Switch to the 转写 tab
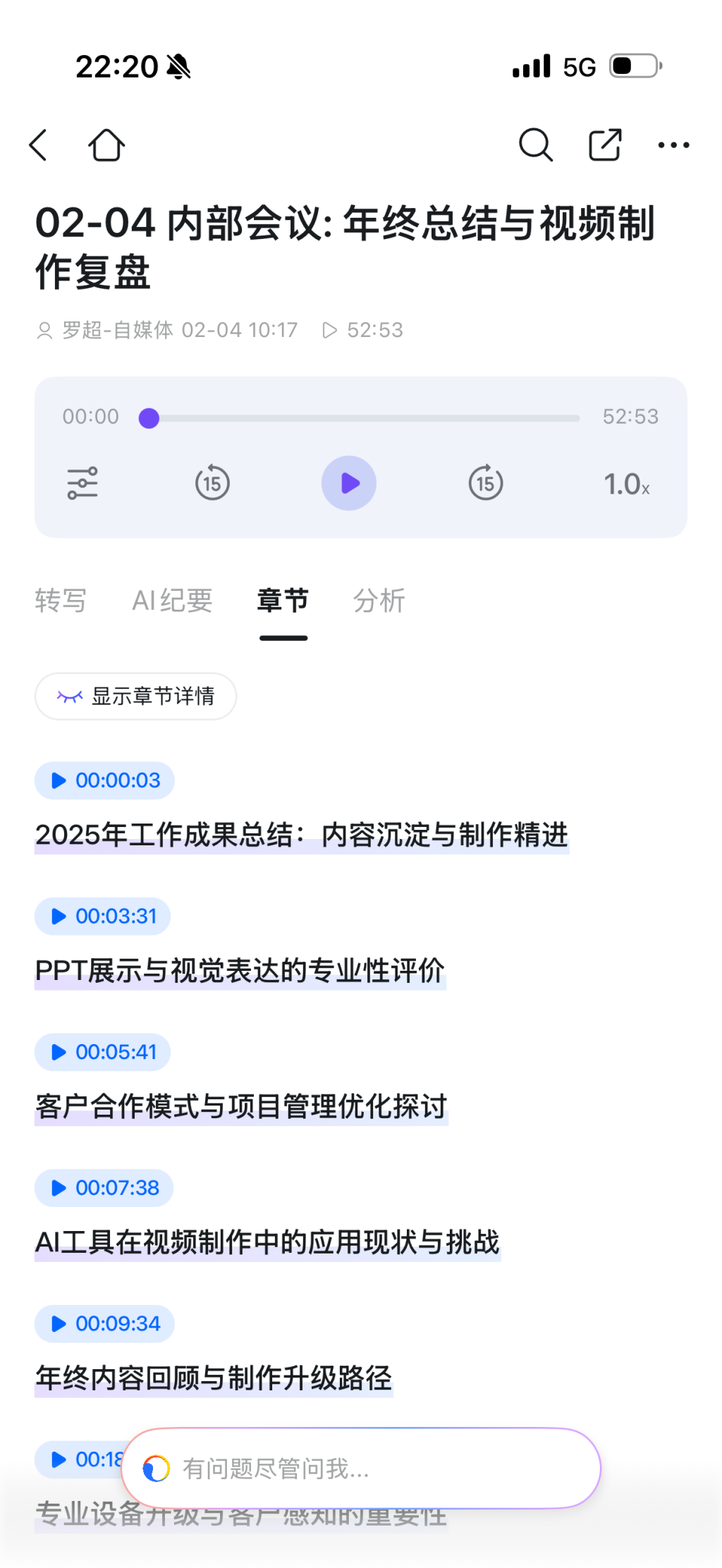This screenshot has width=722, height=1568. pyautogui.click(x=61, y=601)
